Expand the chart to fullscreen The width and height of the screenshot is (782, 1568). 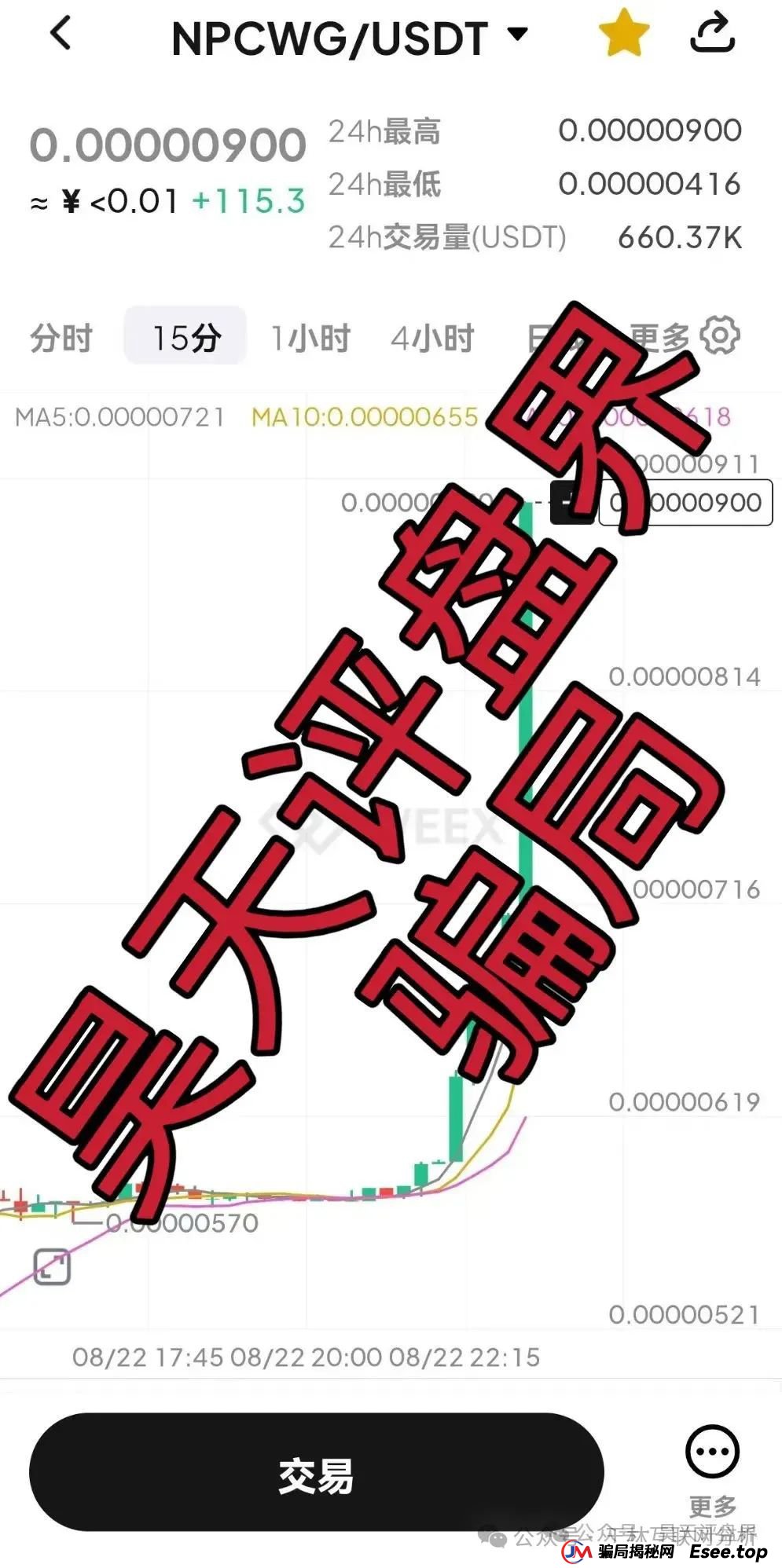(x=52, y=1266)
